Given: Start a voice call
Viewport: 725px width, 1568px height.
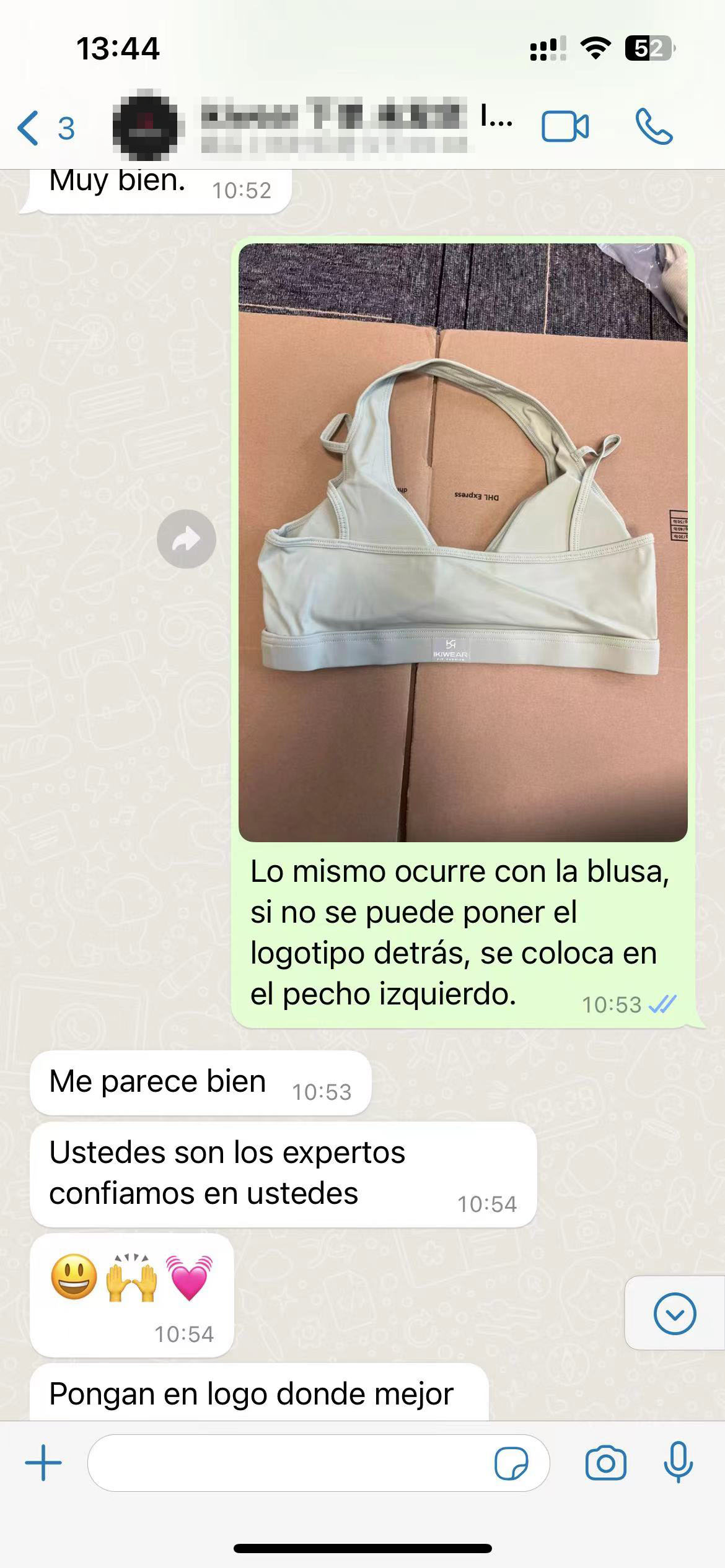Looking at the screenshot, I should (x=654, y=127).
